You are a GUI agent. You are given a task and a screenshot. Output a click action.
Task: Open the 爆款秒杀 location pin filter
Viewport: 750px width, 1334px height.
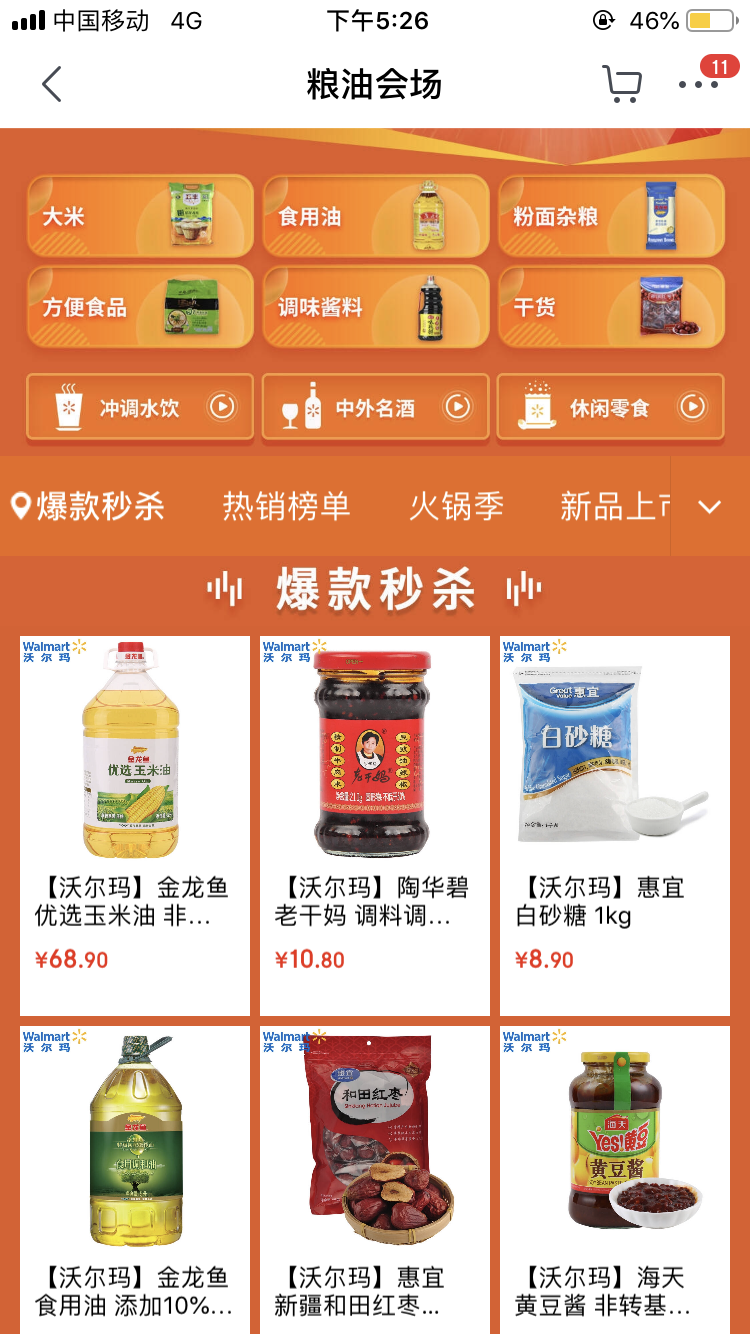pos(87,507)
